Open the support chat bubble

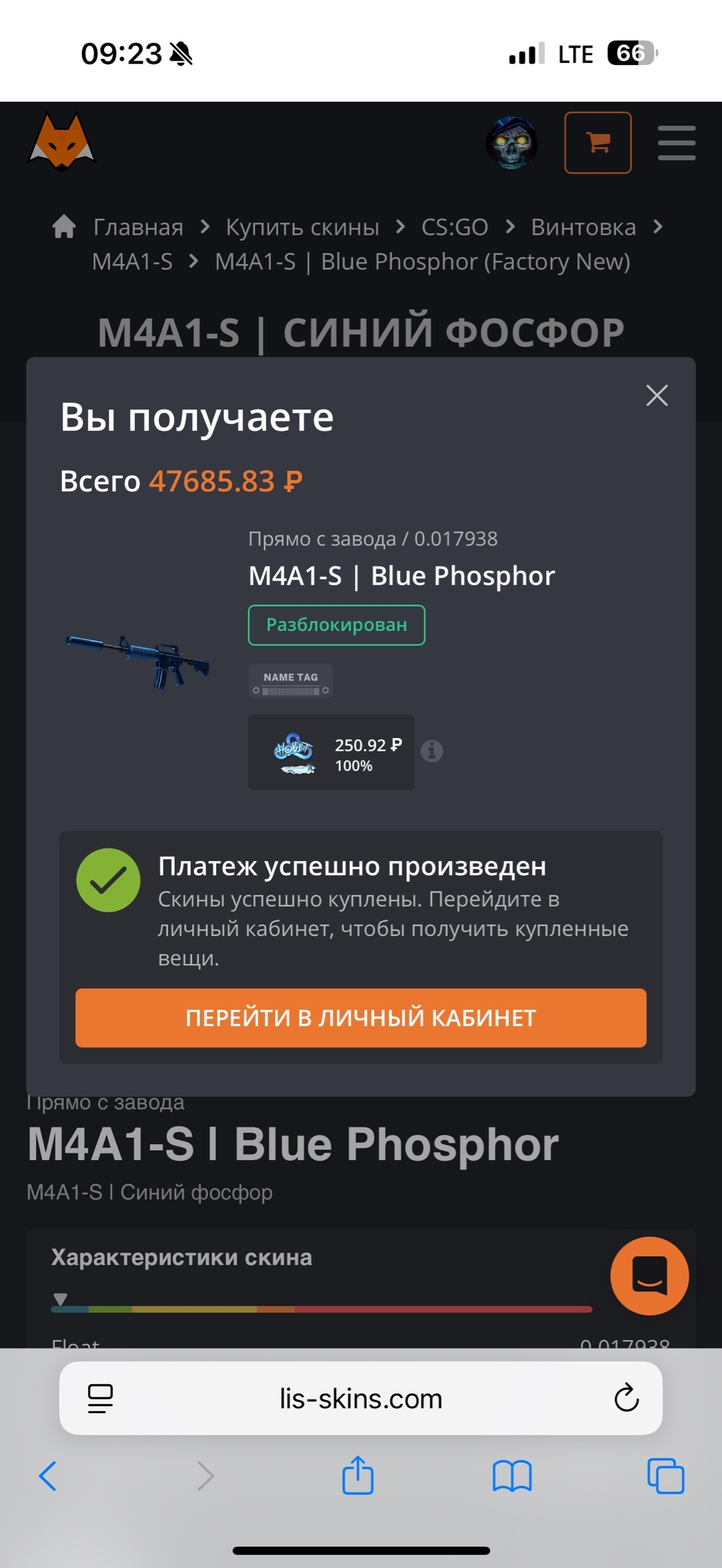pyautogui.click(x=649, y=1276)
